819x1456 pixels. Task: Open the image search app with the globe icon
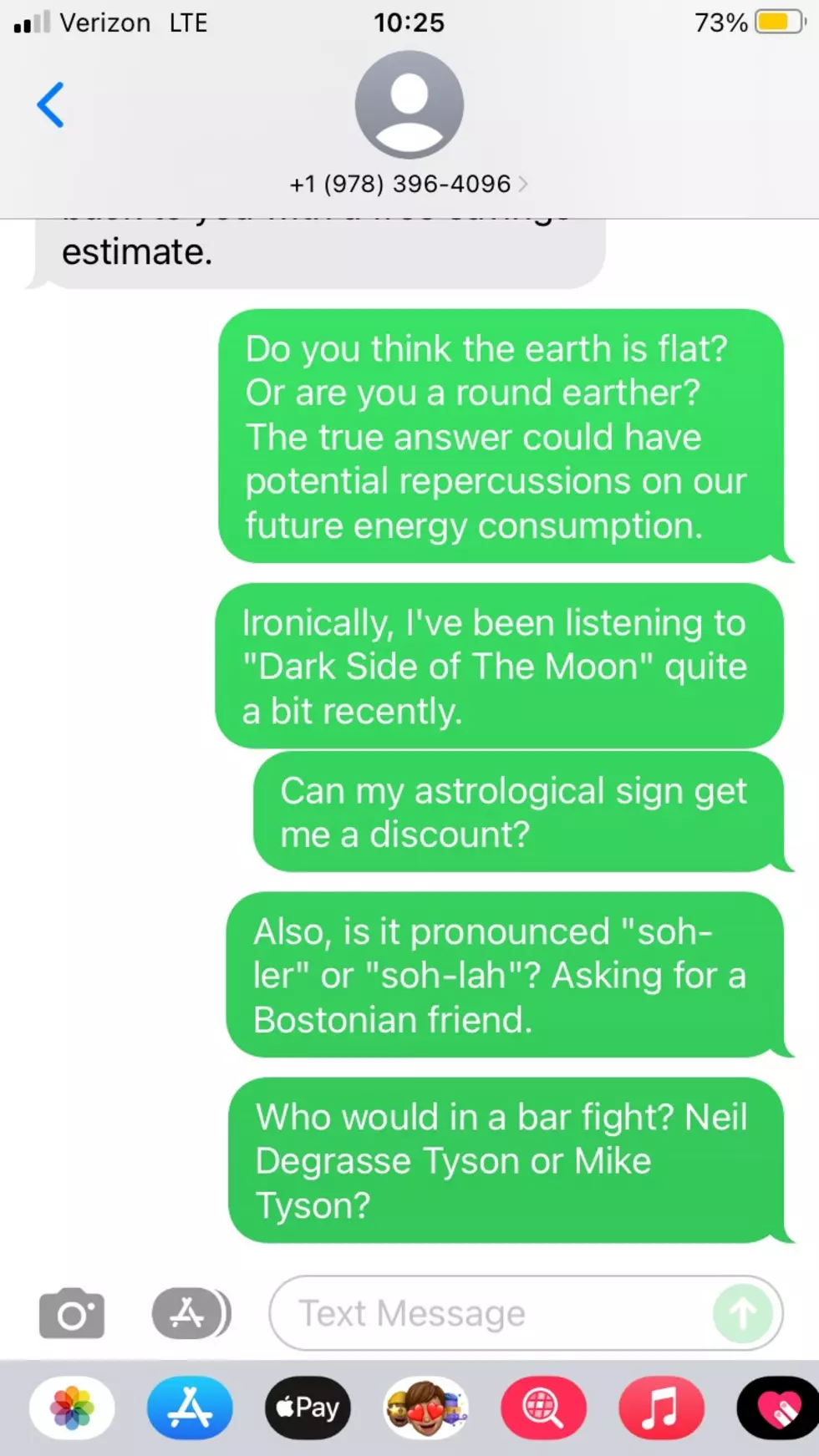pyautogui.click(x=543, y=1408)
